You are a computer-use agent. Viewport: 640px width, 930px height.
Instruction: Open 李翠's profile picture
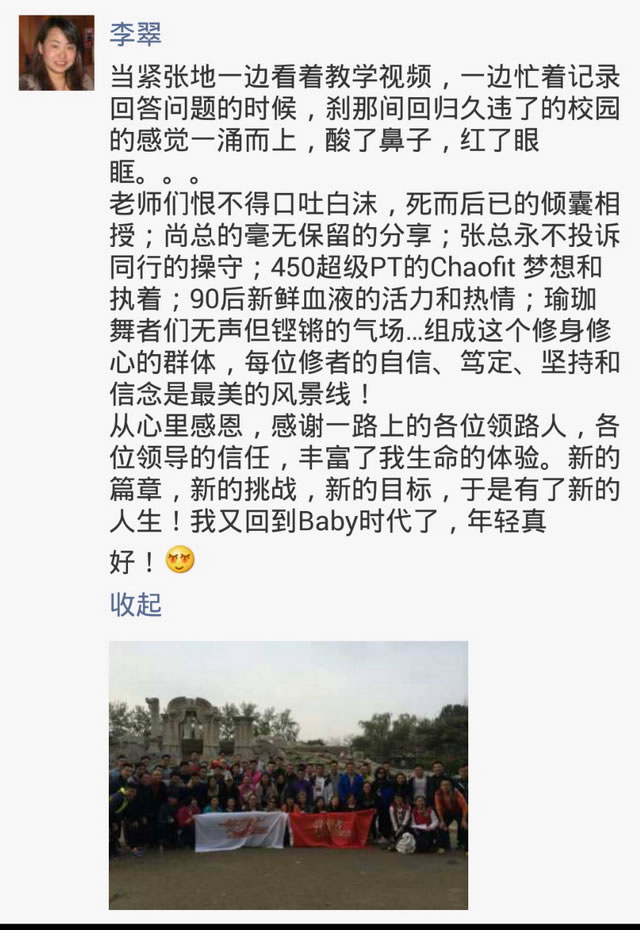[x=56, y=53]
